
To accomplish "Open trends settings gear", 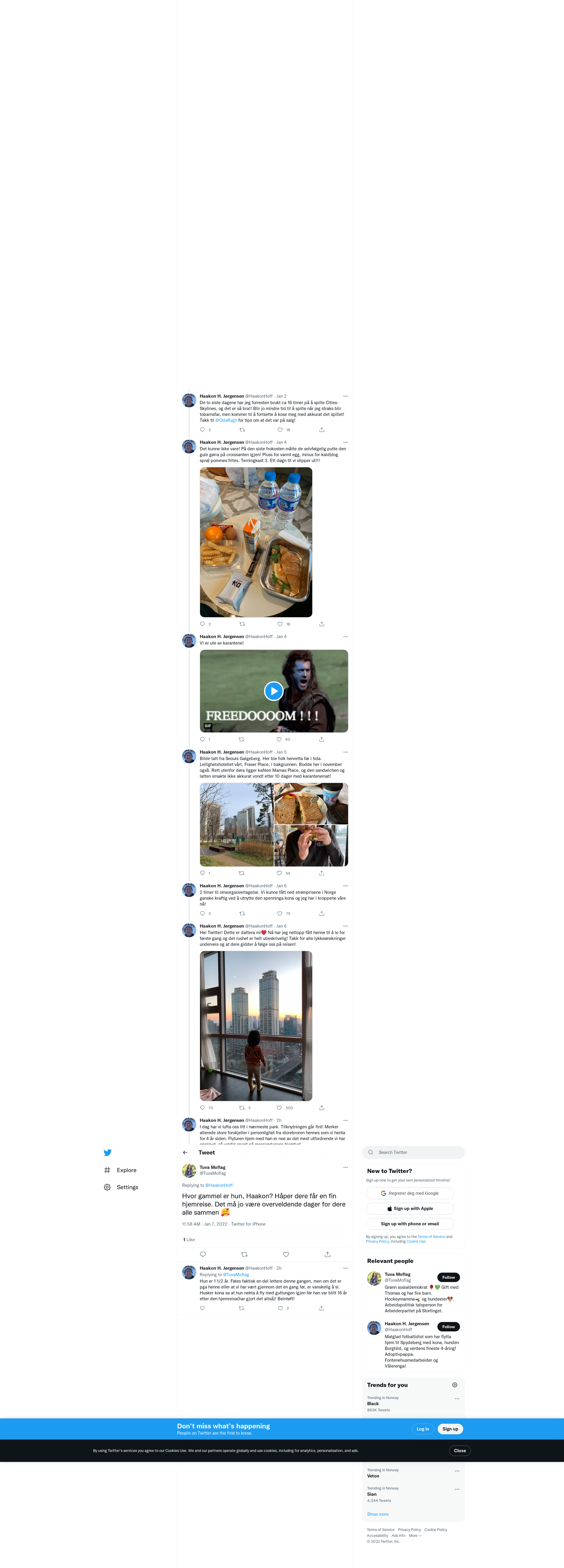I will tap(454, 1385).
